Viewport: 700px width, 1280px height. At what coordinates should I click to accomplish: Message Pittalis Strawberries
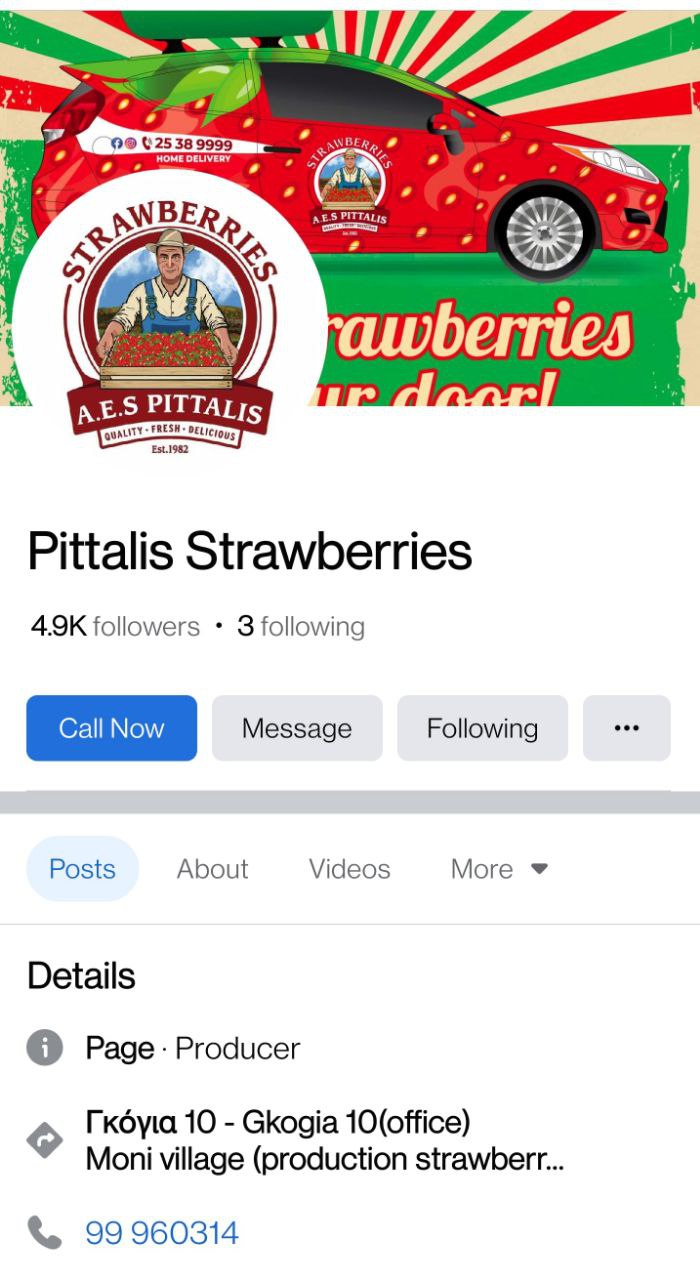[297, 728]
